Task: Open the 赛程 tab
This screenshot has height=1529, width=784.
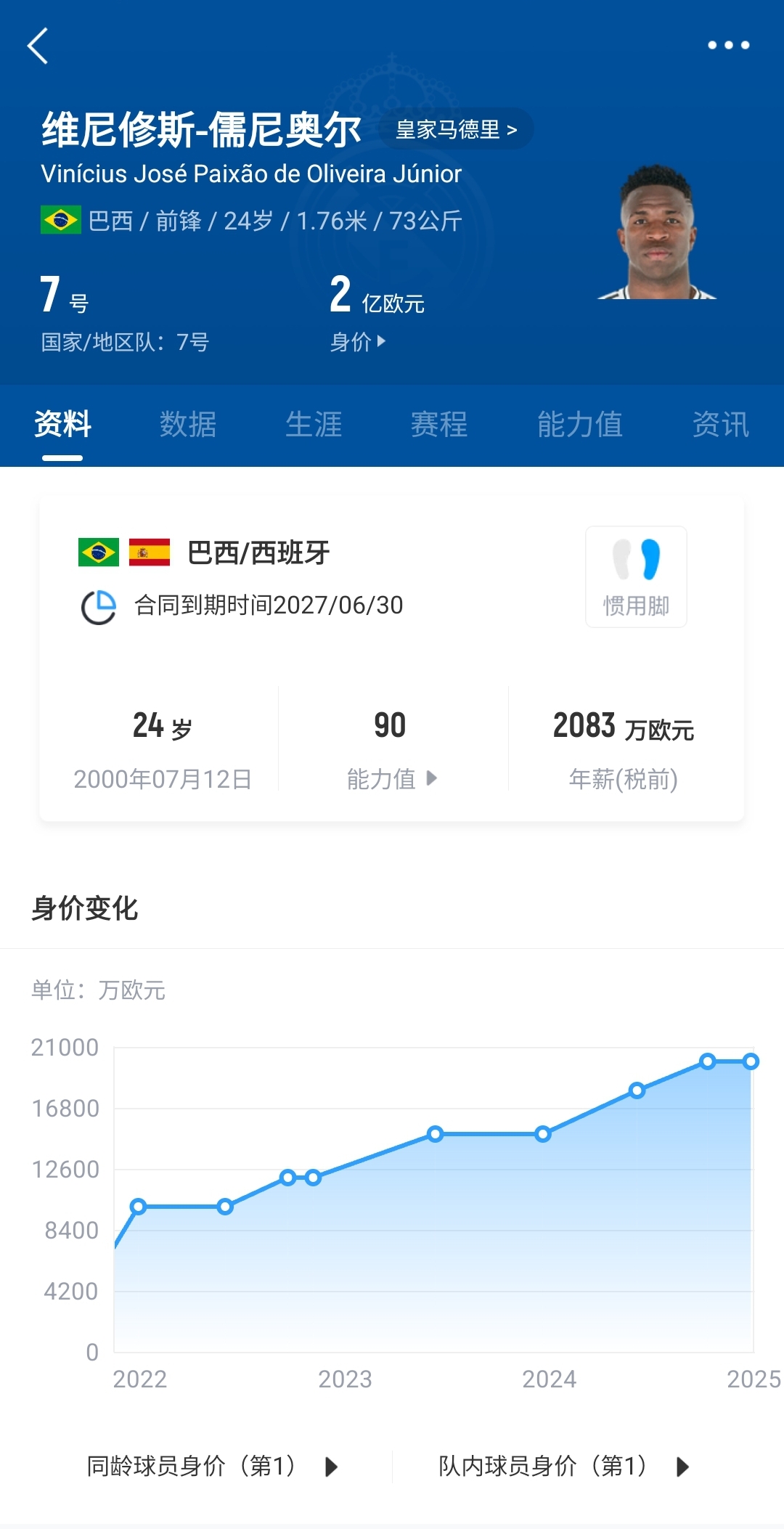Action: (x=439, y=425)
